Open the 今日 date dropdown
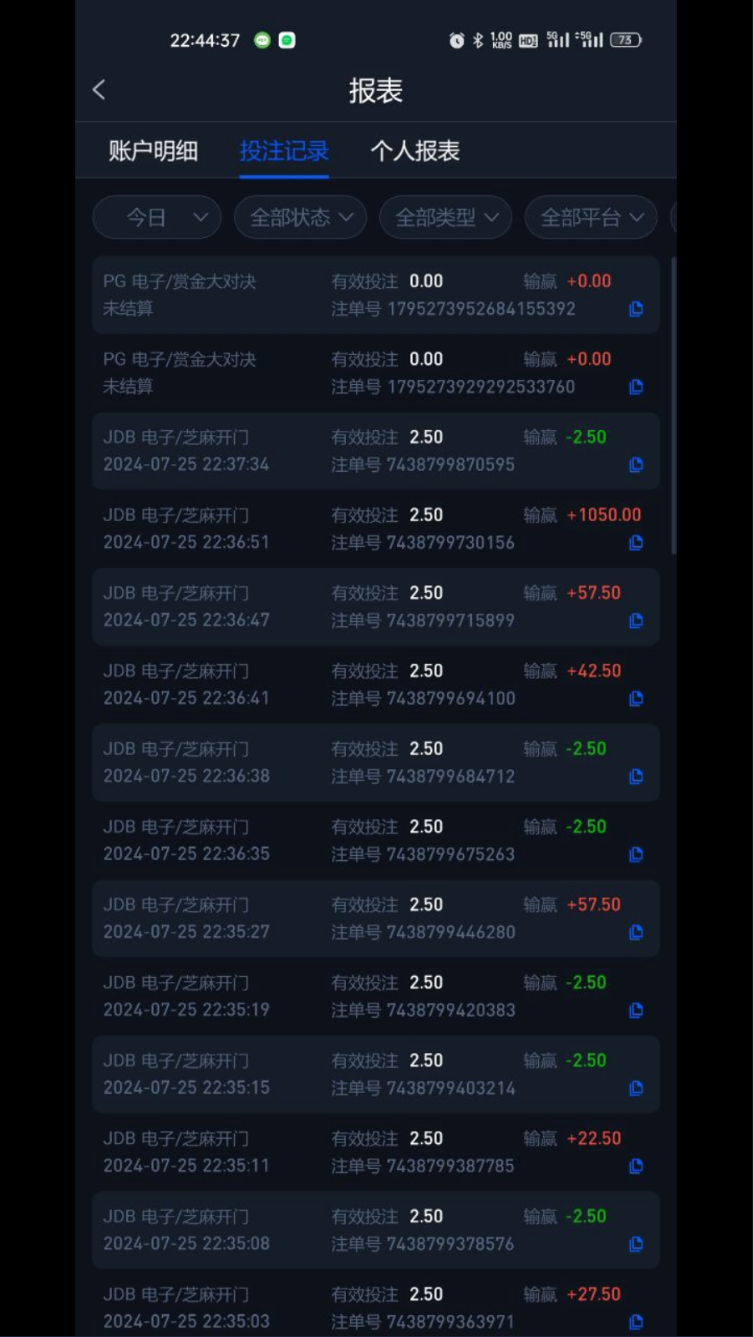Viewport: 753px width, 1337px height. 157,217
